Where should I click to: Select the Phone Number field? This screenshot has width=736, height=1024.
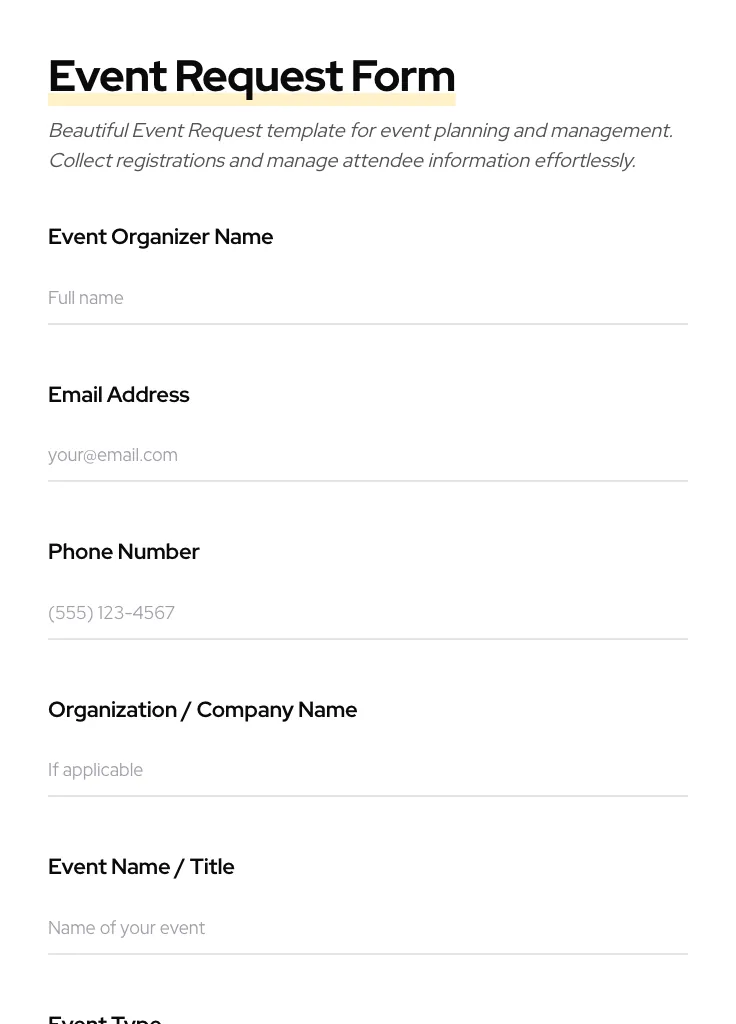[367, 613]
